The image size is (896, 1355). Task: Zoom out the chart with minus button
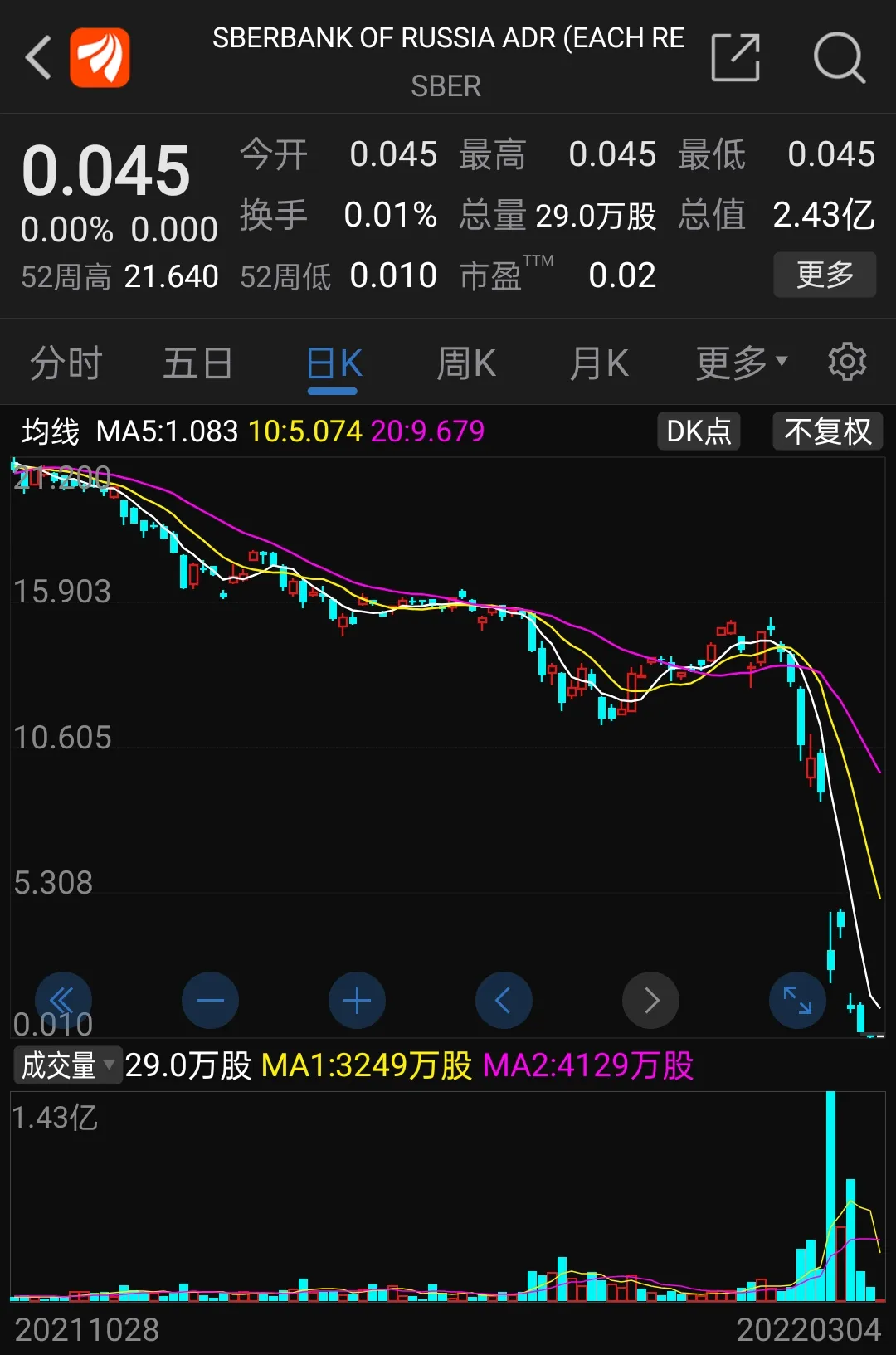click(x=210, y=1000)
